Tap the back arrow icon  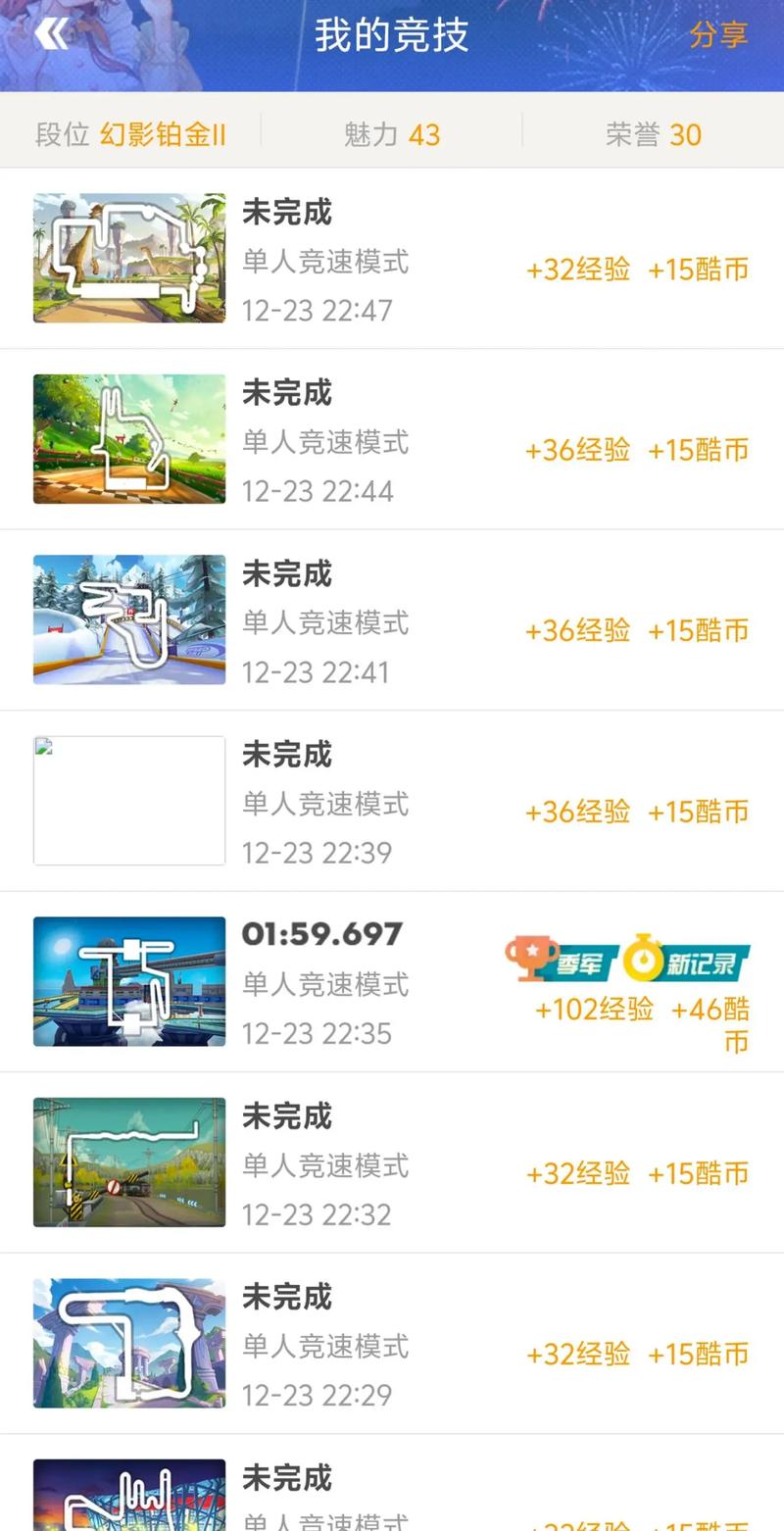tap(49, 34)
